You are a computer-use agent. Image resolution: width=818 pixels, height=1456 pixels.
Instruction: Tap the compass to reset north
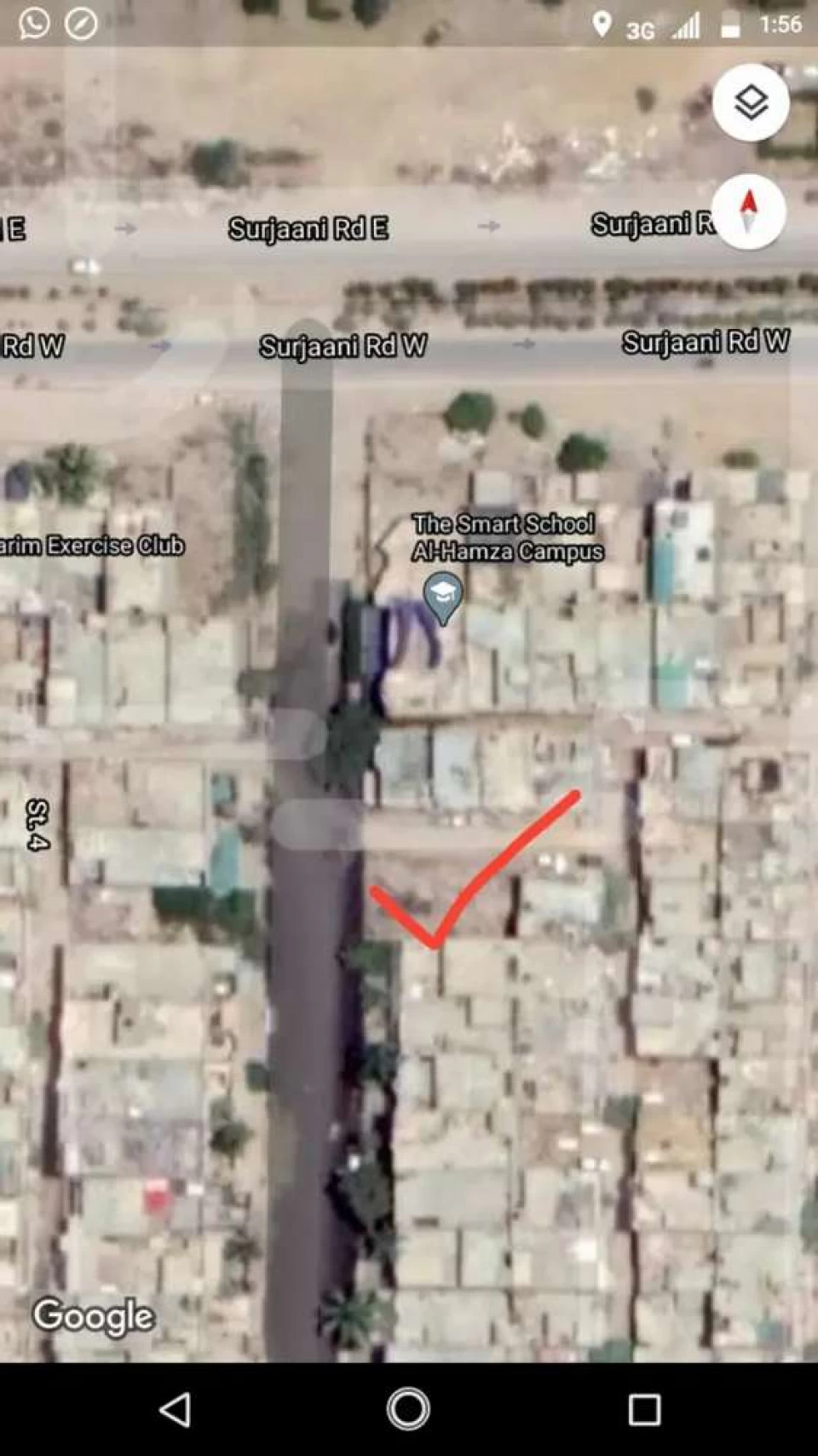(748, 211)
